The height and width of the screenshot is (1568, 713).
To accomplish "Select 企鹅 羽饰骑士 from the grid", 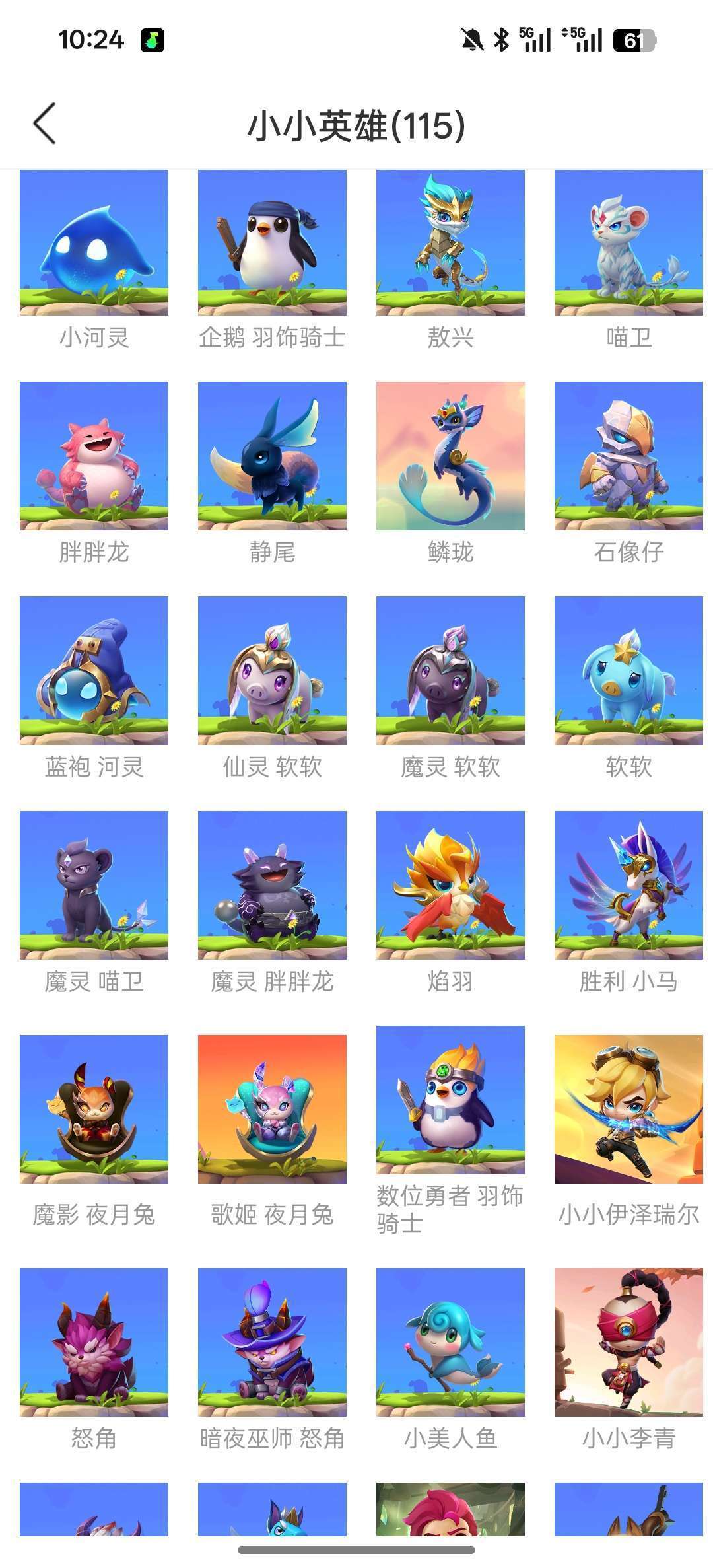I will point(272,242).
